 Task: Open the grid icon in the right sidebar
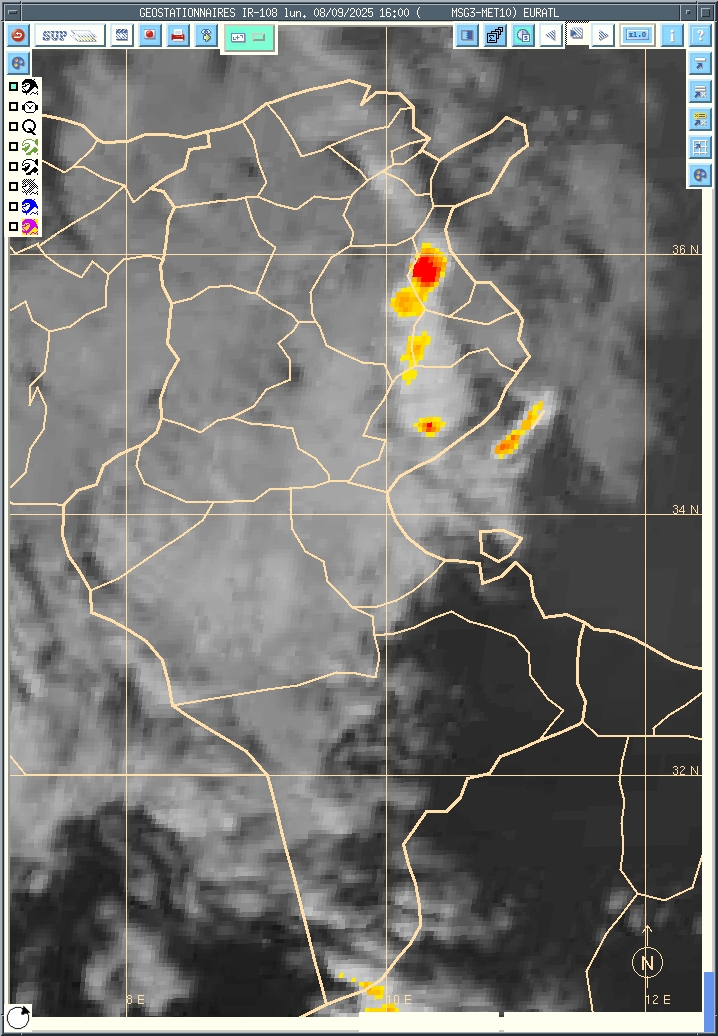tap(700, 148)
